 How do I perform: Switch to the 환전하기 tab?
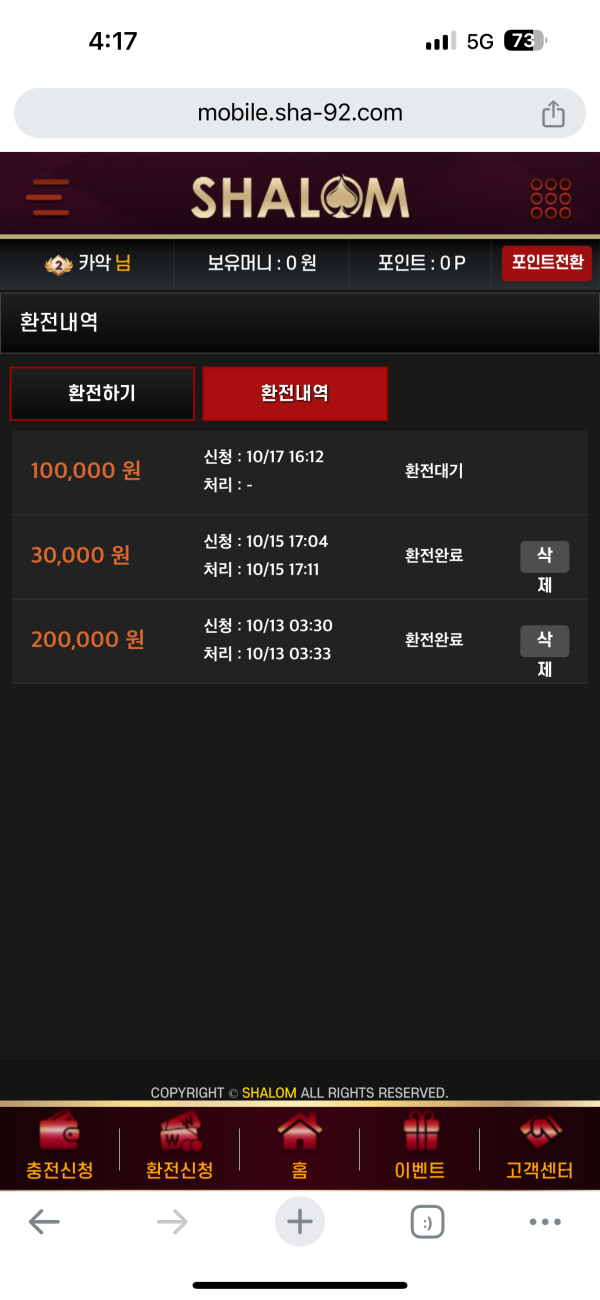point(102,393)
